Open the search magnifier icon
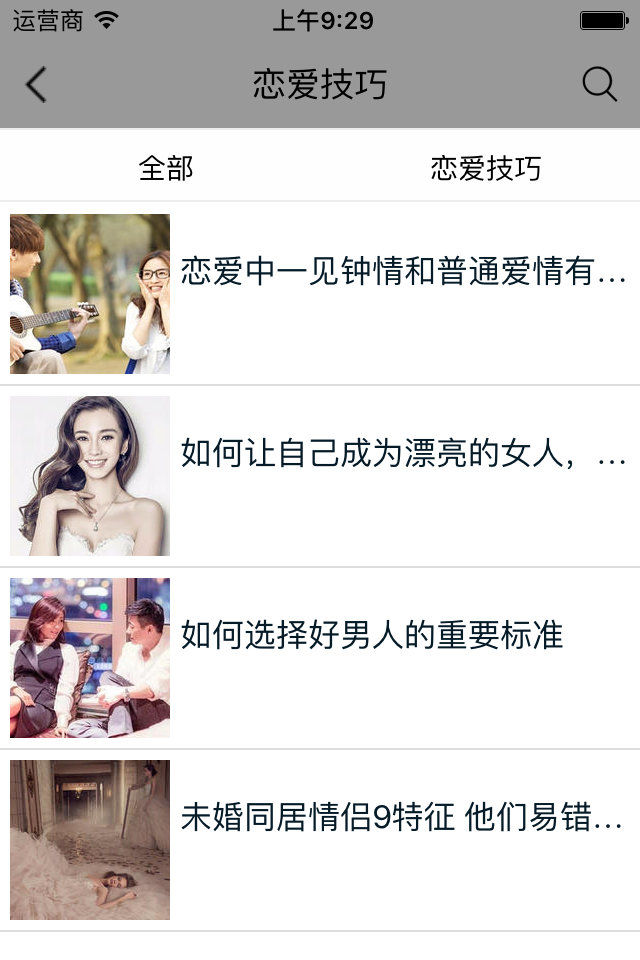Image resolution: width=640 pixels, height=960 pixels. 599,85
